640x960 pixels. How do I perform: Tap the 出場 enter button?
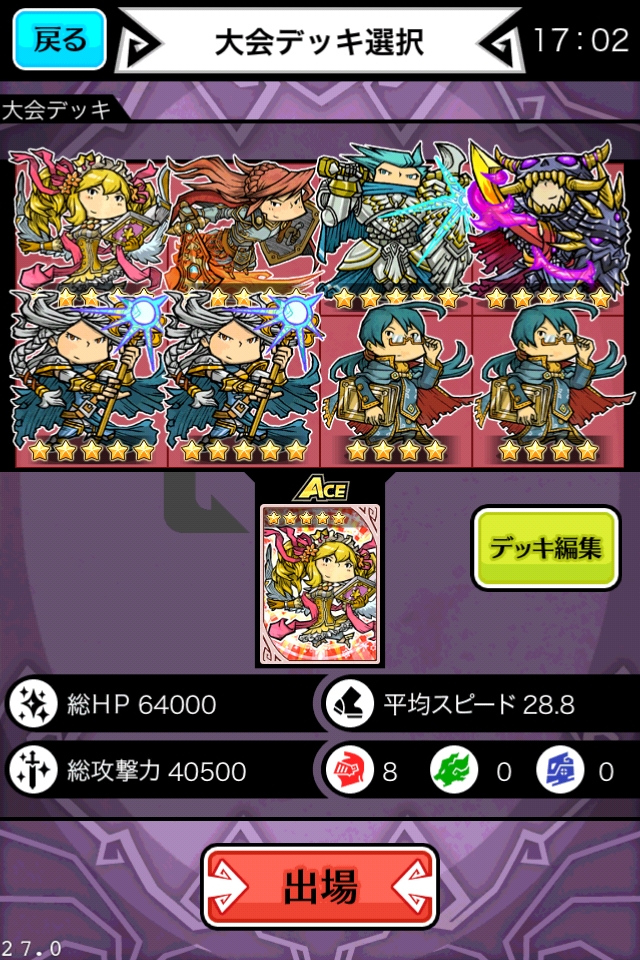320,887
